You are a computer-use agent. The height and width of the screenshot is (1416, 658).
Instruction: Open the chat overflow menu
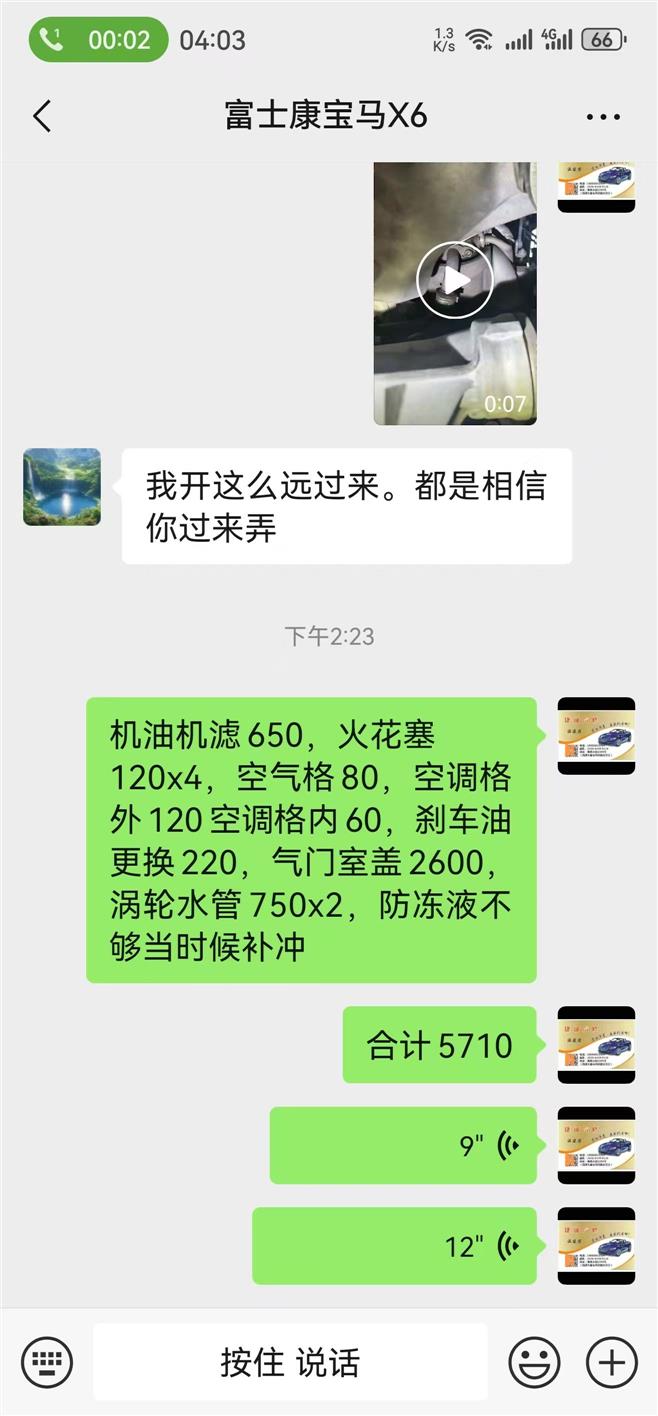603,117
